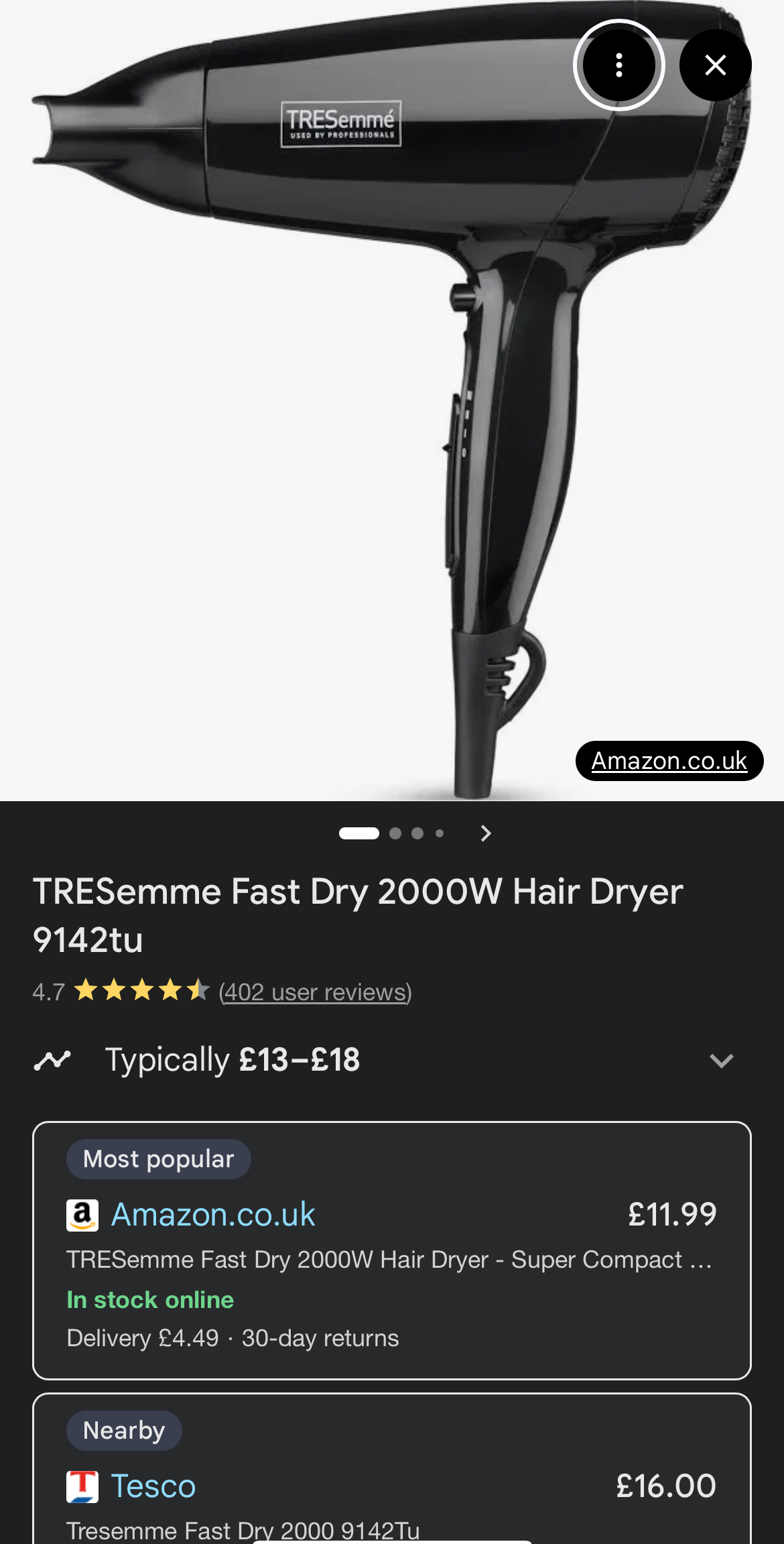Open the 402 user reviews

coord(315,992)
